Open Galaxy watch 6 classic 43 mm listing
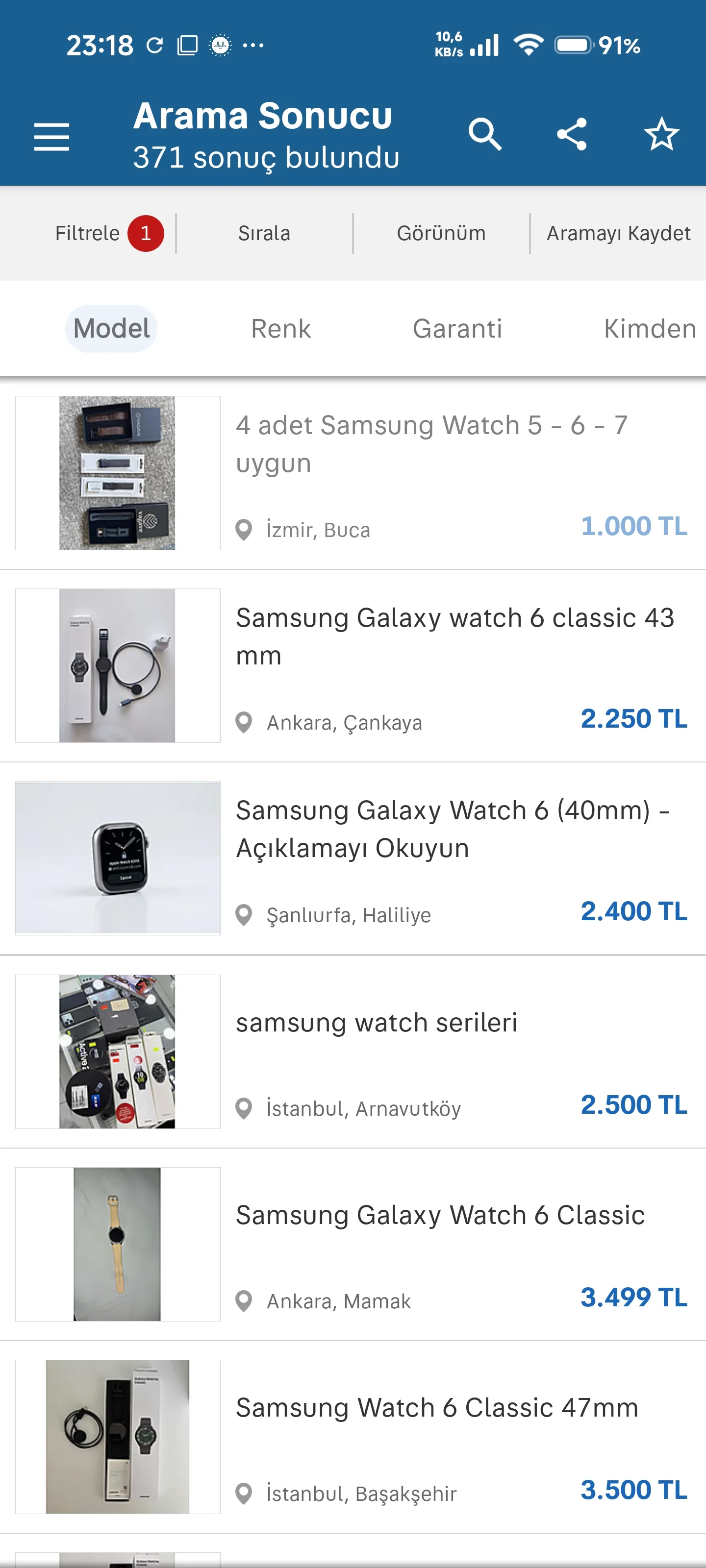The width and height of the screenshot is (706, 1568). (x=353, y=666)
